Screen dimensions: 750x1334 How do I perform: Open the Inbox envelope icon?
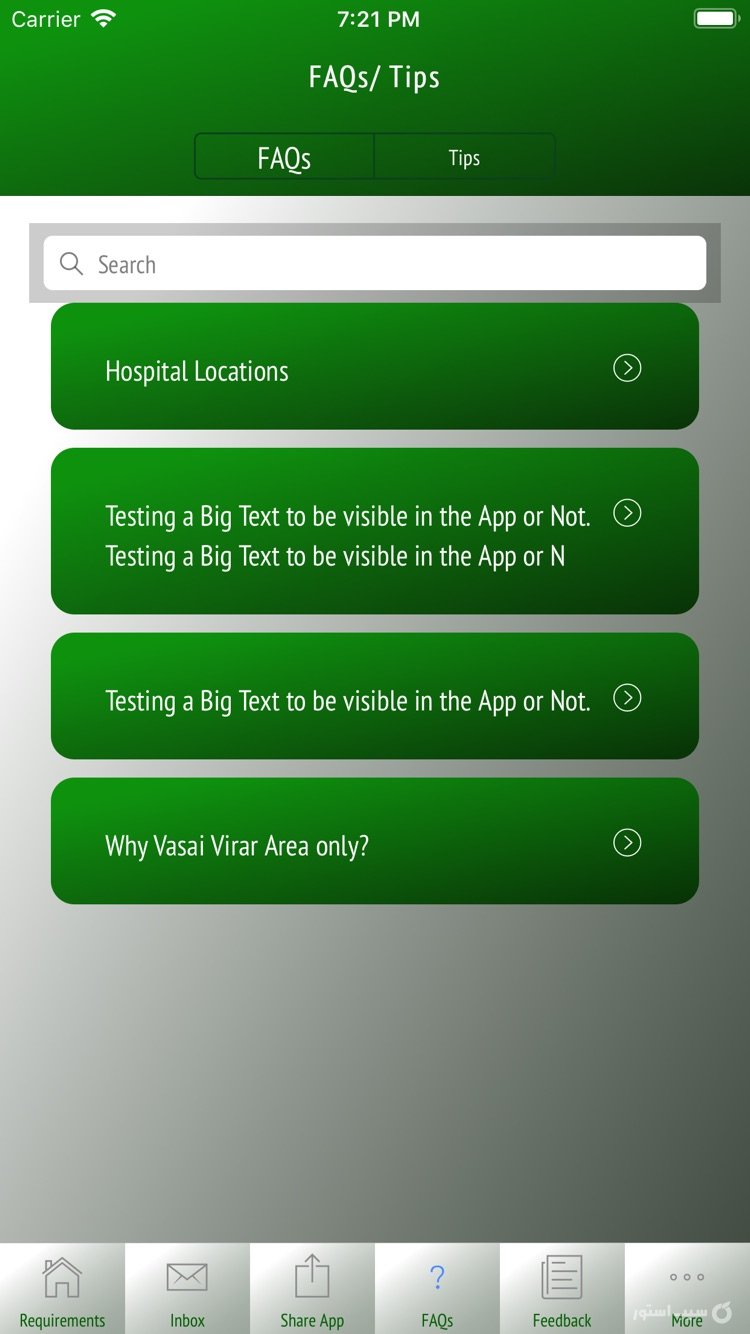pyautogui.click(x=186, y=1277)
